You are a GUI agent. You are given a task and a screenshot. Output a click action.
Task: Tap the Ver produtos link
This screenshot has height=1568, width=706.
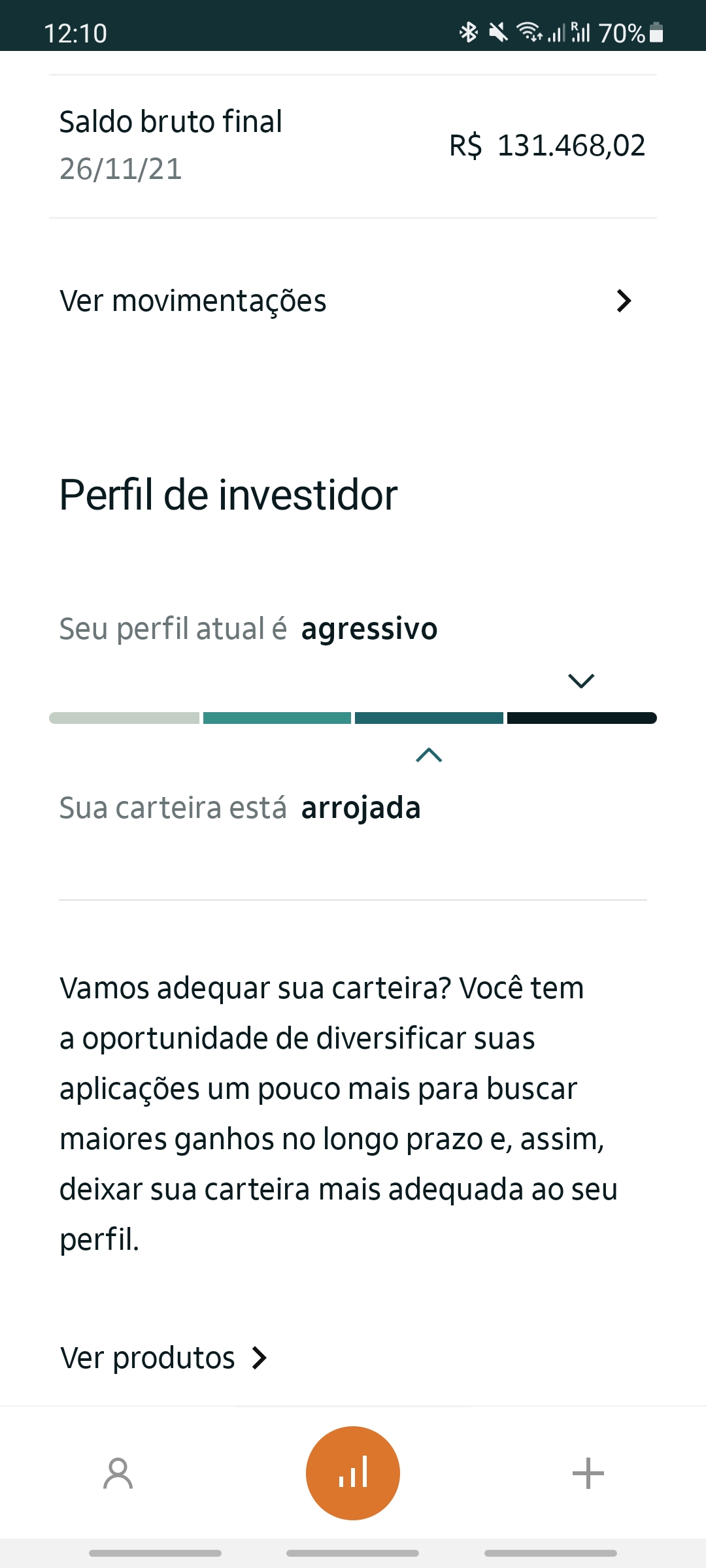pyautogui.click(x=163, y=1358)
